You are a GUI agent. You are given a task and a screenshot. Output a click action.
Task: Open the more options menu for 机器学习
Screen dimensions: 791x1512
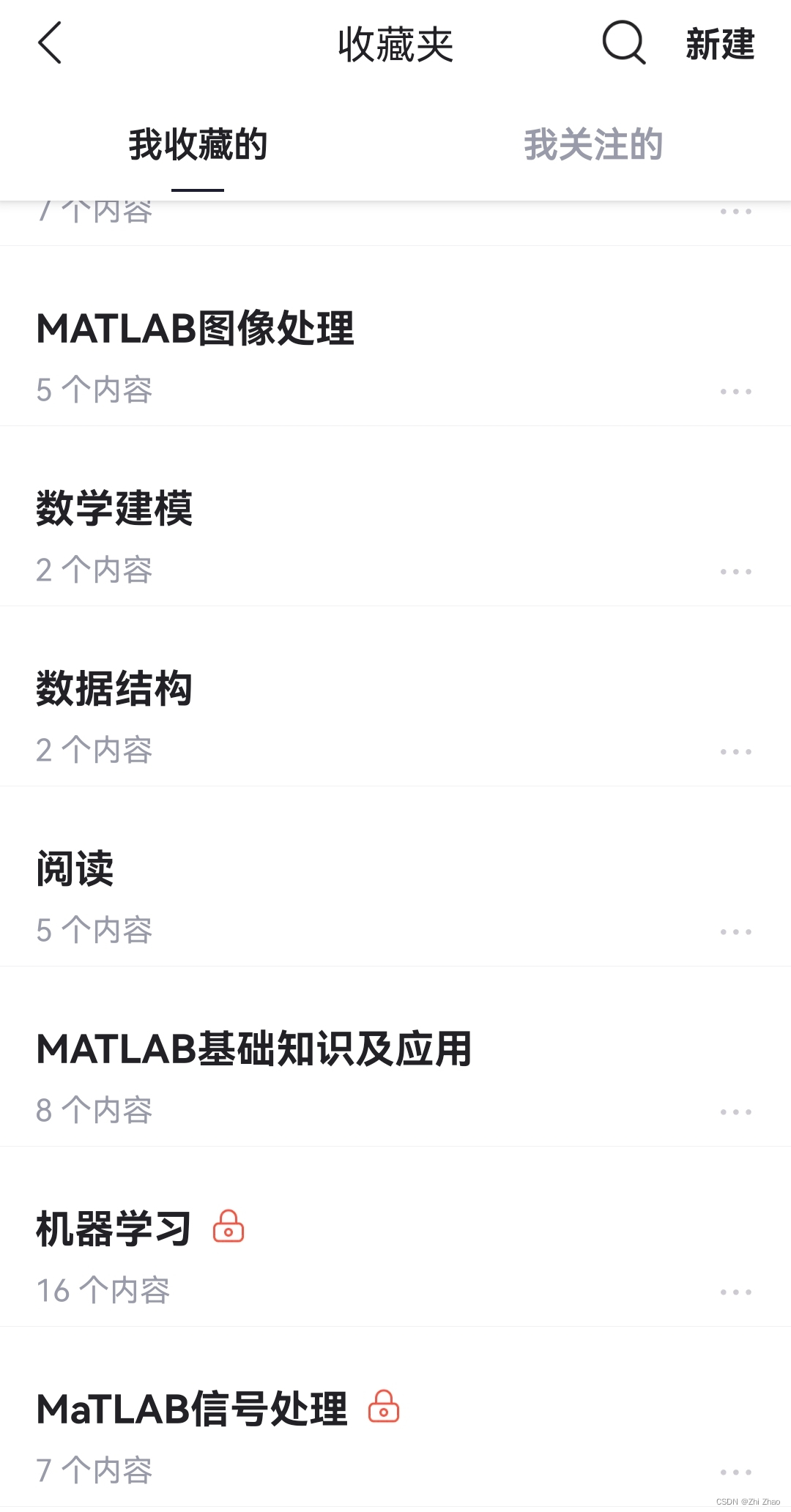[735, 1291]
